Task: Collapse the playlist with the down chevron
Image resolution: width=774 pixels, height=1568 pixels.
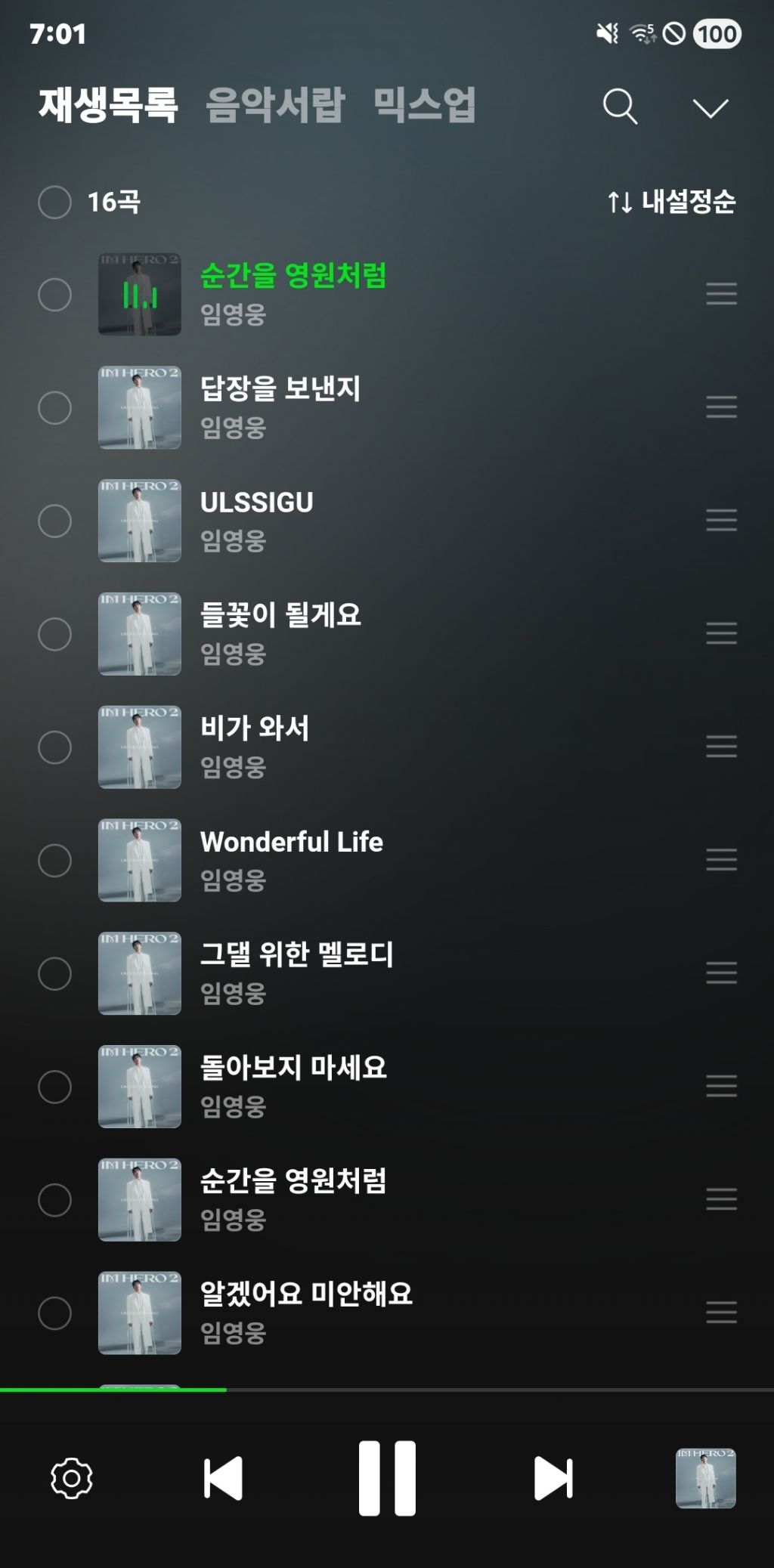Action: [711, 108]
